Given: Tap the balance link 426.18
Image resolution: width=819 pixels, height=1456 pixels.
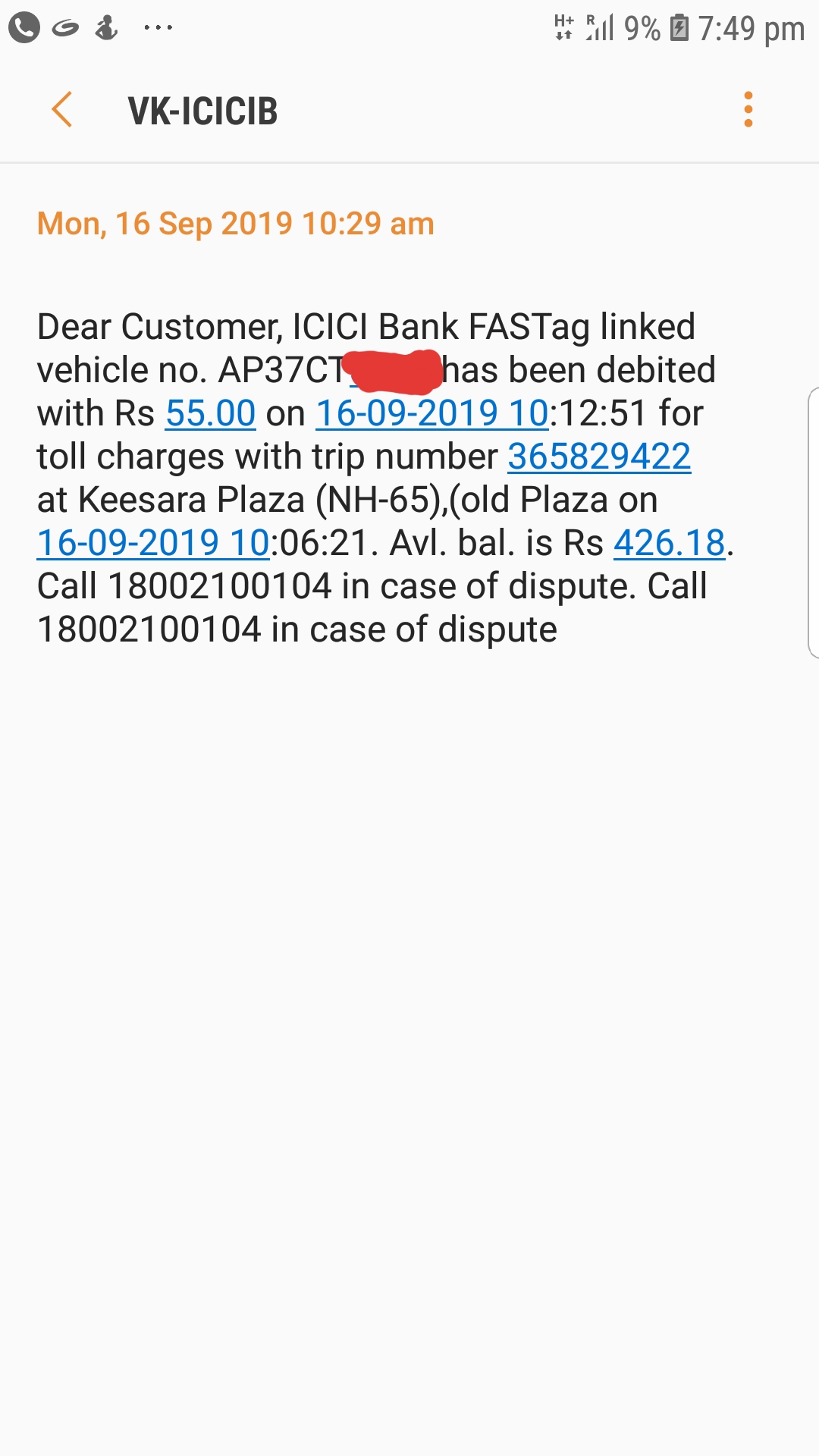Looking at the screenshot, I should click(669, 544).
